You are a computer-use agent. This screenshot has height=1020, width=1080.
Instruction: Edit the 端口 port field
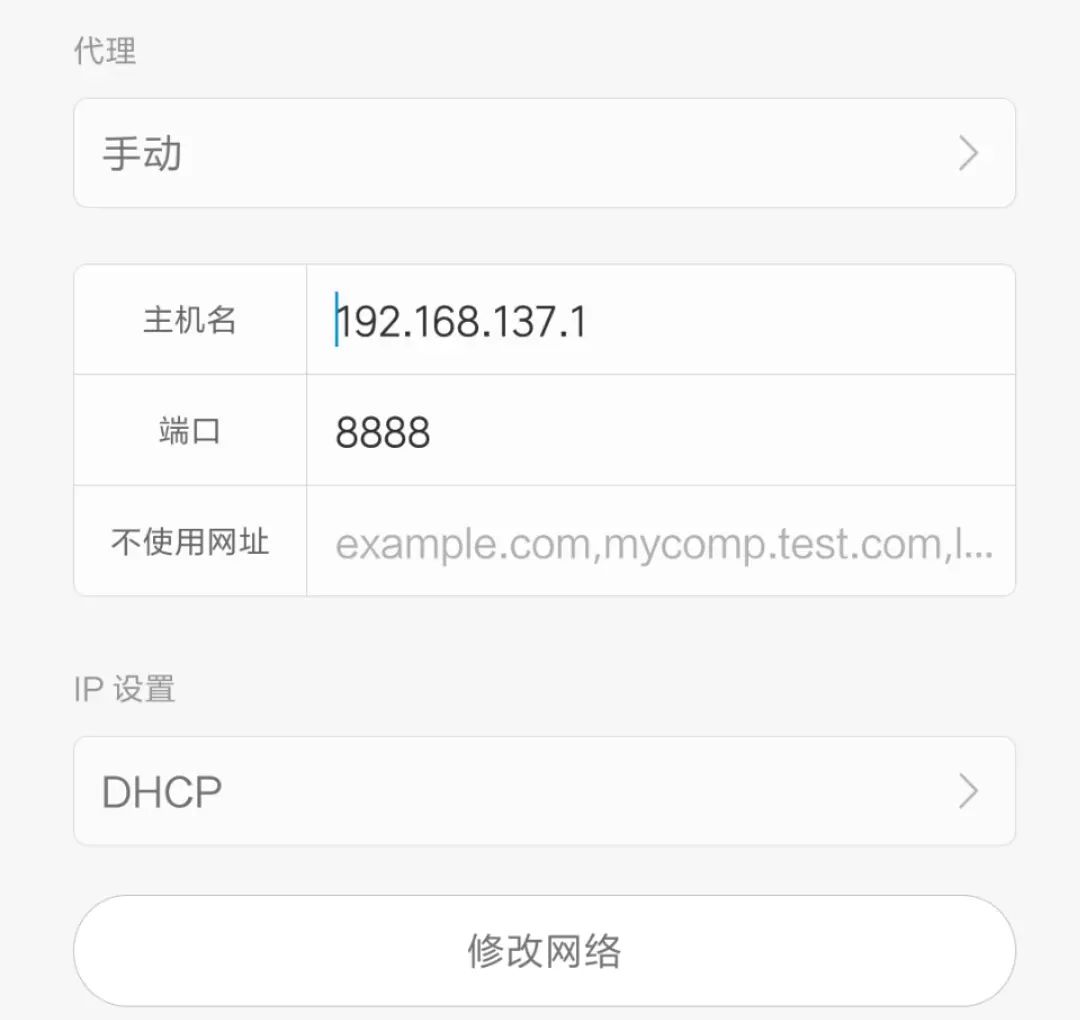(660, 432)
